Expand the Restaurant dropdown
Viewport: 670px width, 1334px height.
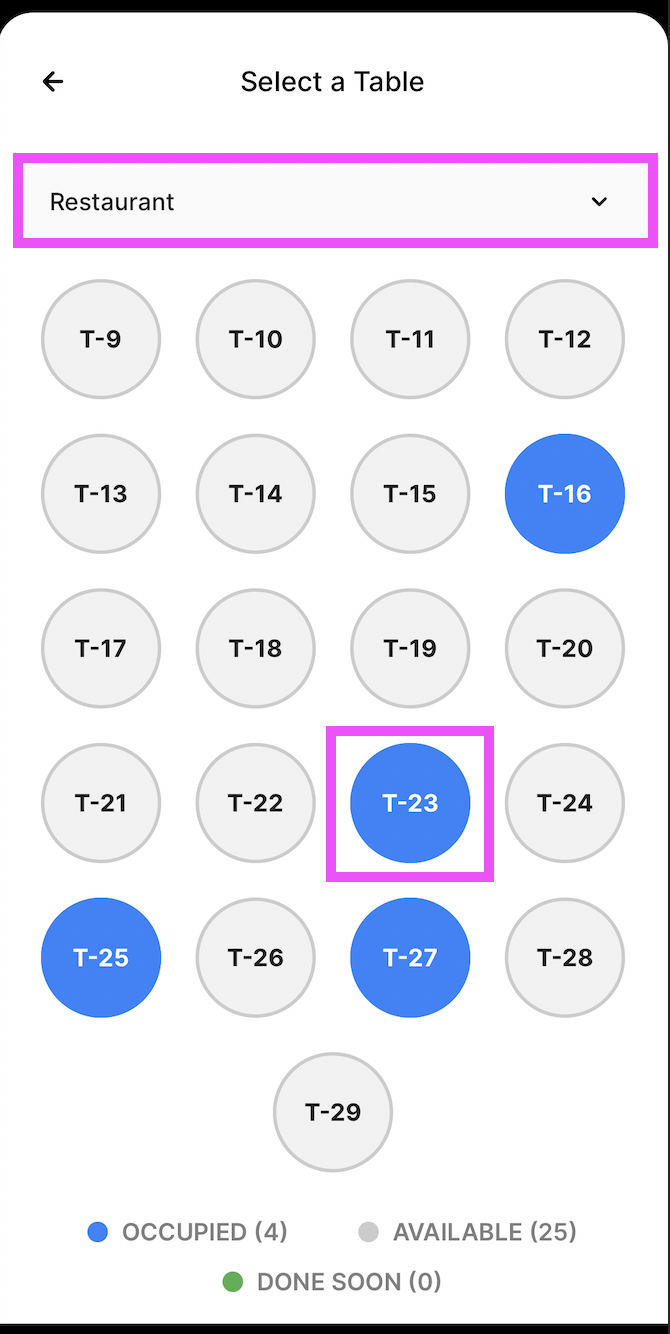(x=335, y=201)
